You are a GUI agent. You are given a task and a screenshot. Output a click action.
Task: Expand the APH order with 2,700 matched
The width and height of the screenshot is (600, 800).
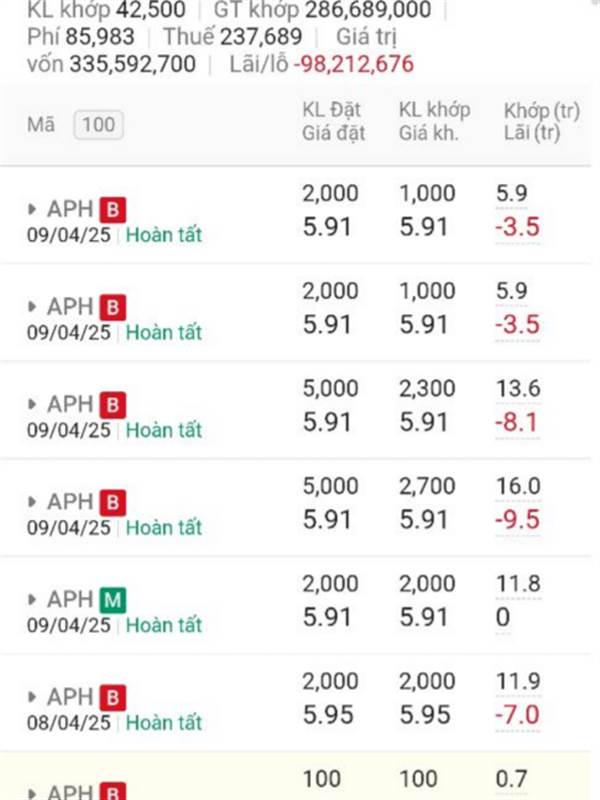pyautogui.click(x=33, y=501)
